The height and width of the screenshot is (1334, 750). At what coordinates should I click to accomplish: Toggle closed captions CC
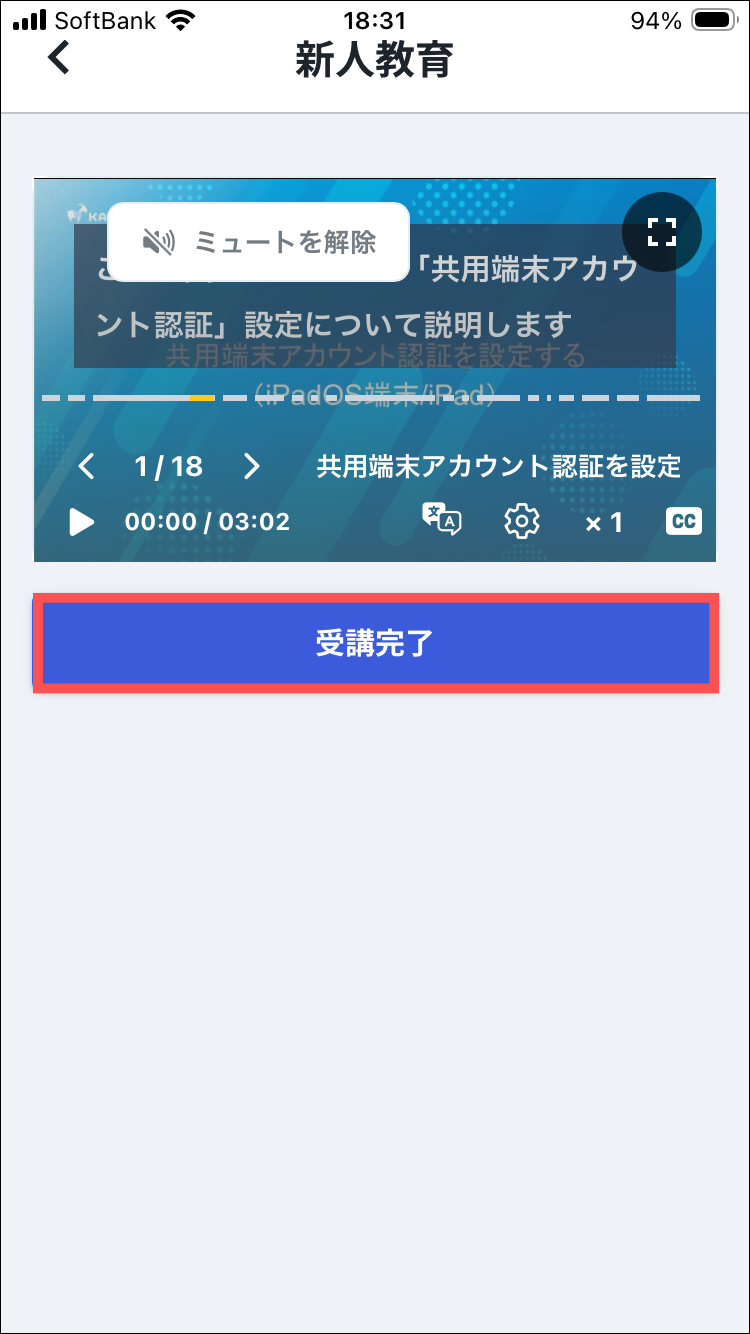pyautogui.click(x=684, y=521)
